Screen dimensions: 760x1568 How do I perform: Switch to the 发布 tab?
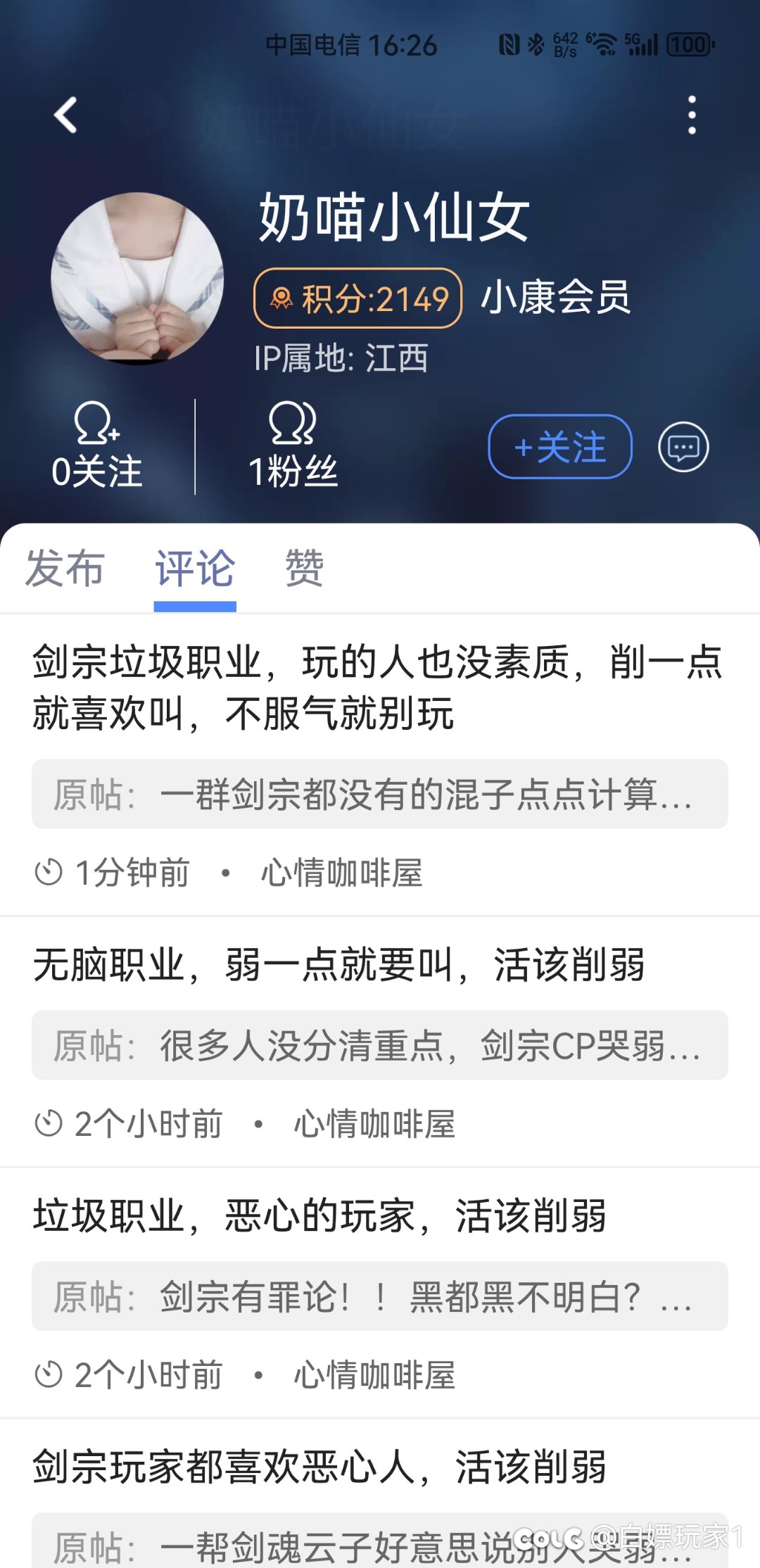coord(65,569)
